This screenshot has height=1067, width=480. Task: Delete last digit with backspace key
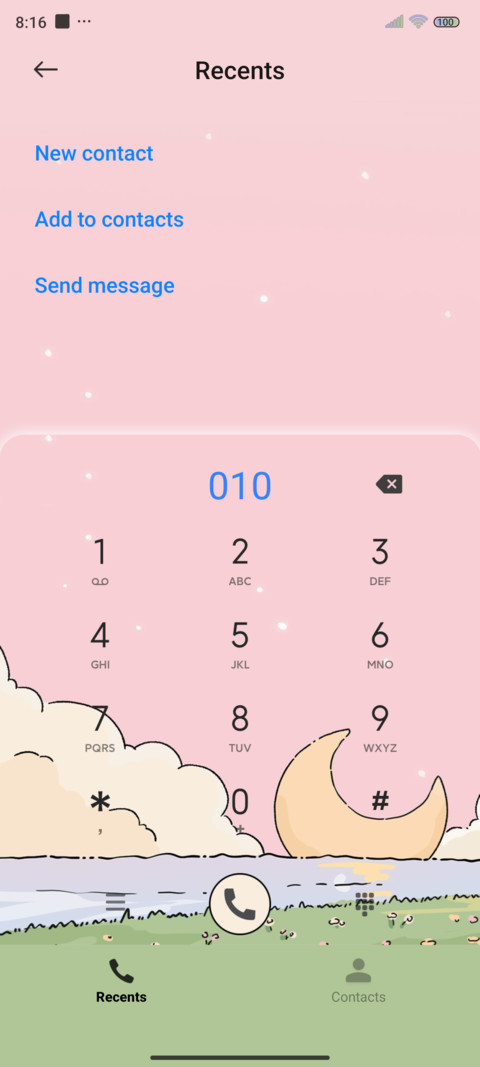coord(389,485)
